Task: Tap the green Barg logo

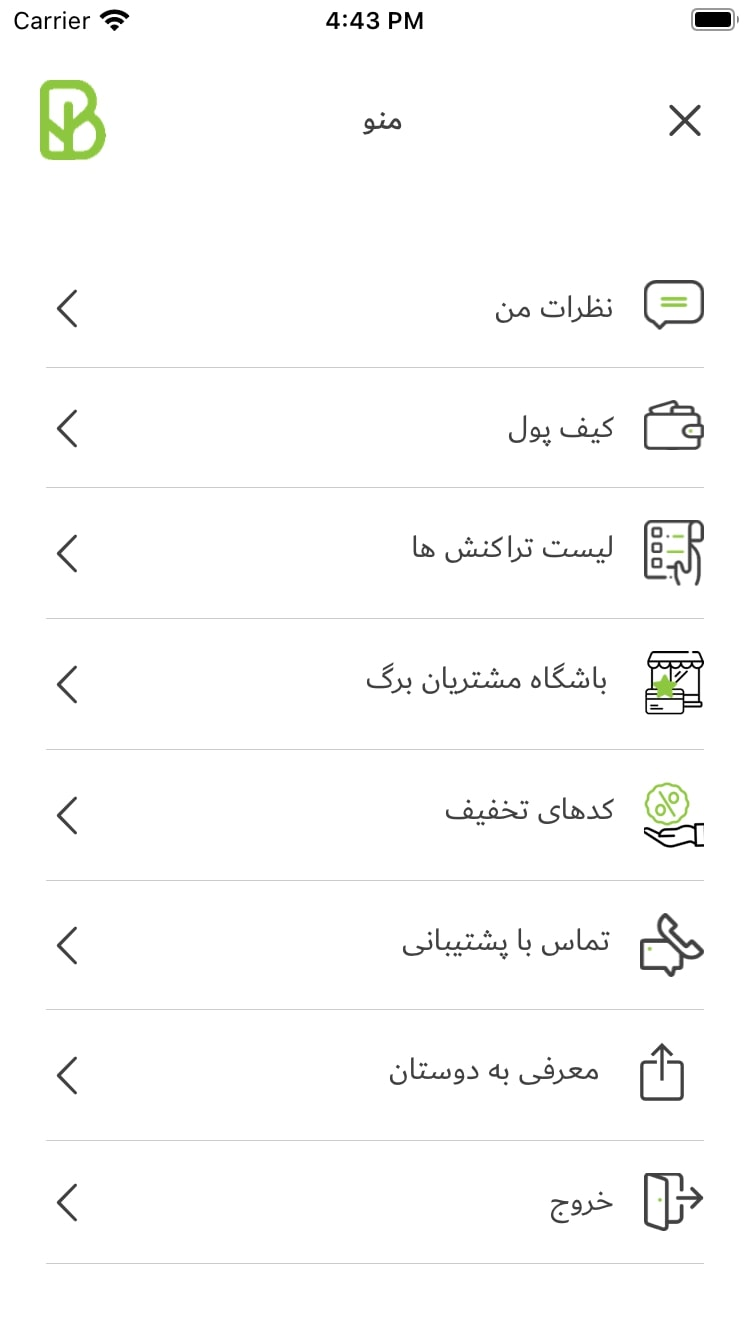Action: 71,120
